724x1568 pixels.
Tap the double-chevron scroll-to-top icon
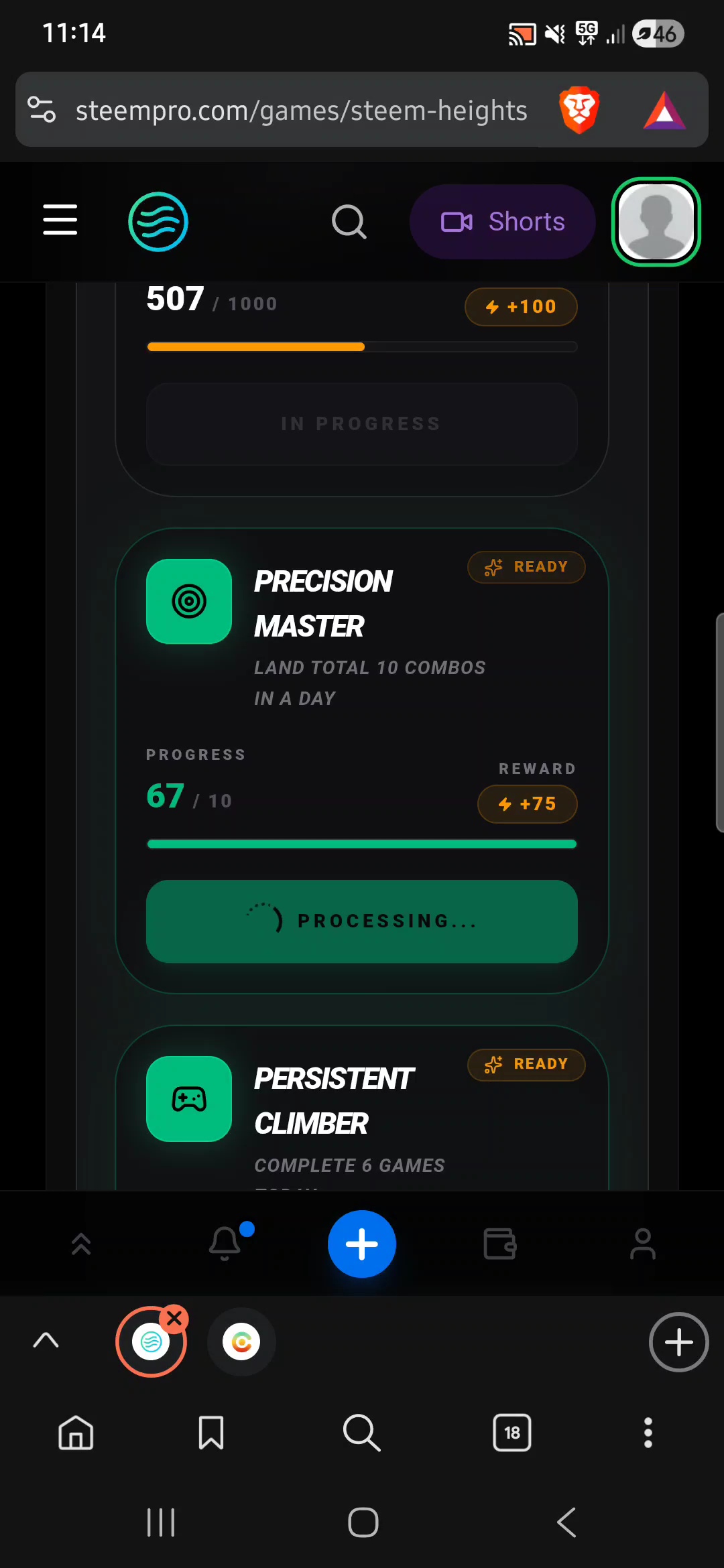click(81, 1244)
